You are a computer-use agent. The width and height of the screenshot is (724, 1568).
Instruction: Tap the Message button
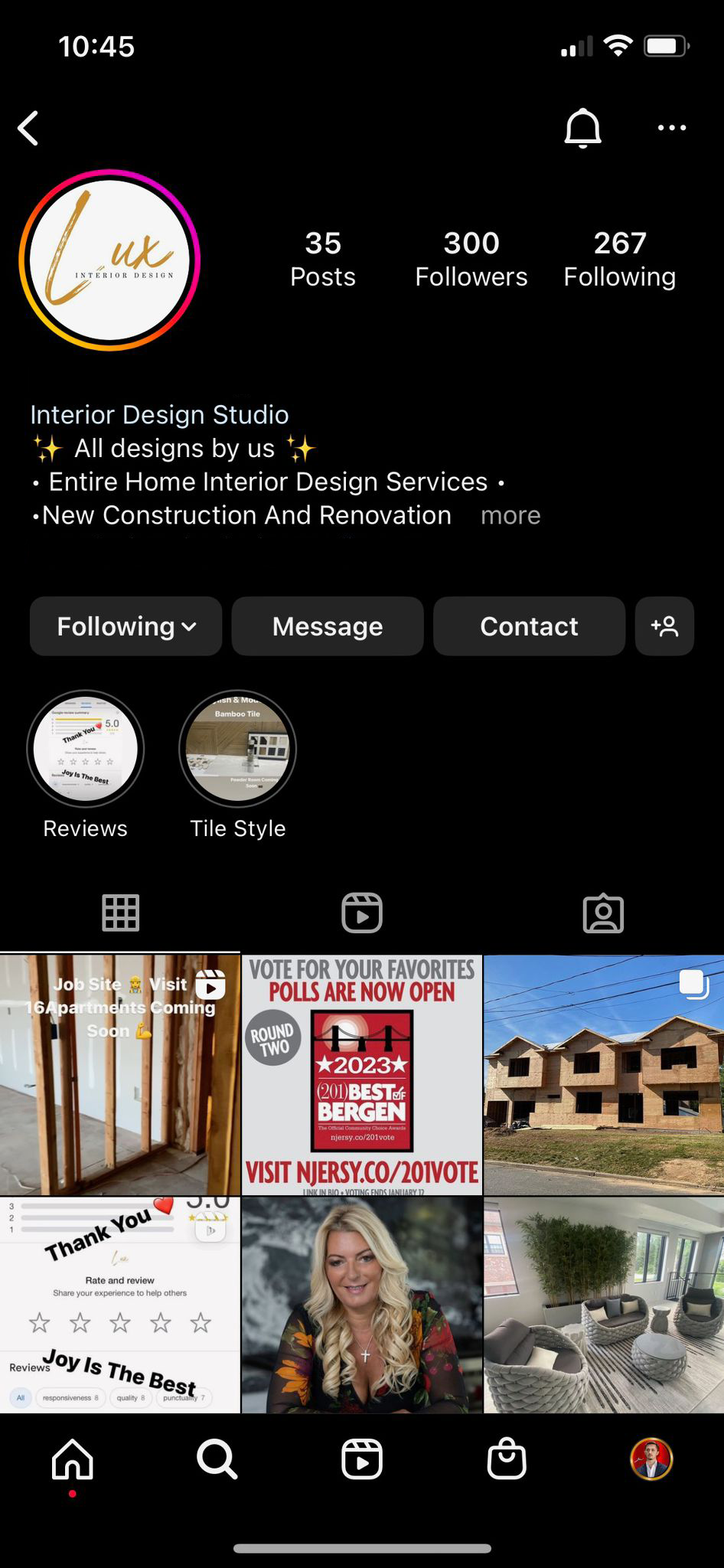coord(328,626)
